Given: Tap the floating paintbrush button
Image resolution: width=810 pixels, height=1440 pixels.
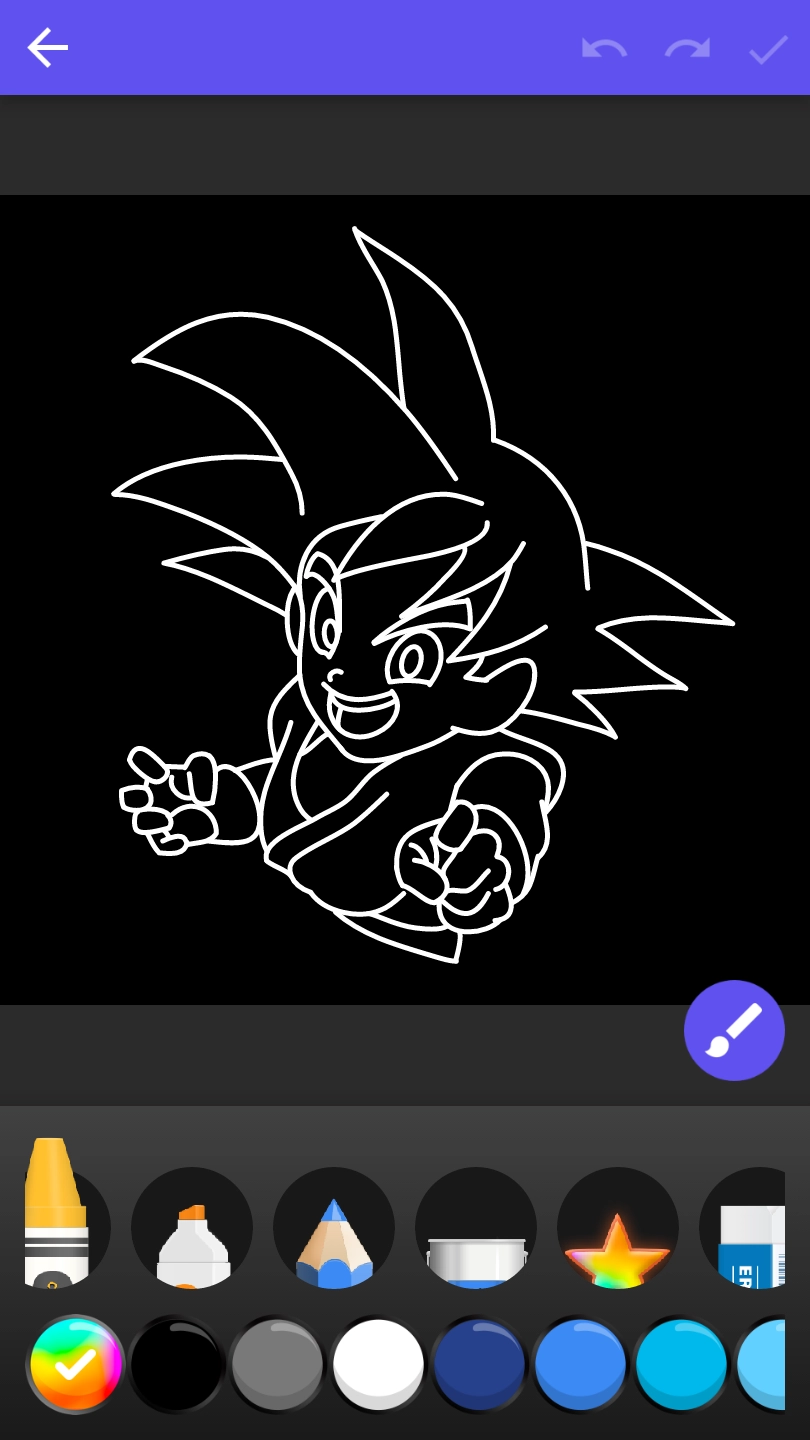Looking at the screenshot, I should [x=734, y=1030].
